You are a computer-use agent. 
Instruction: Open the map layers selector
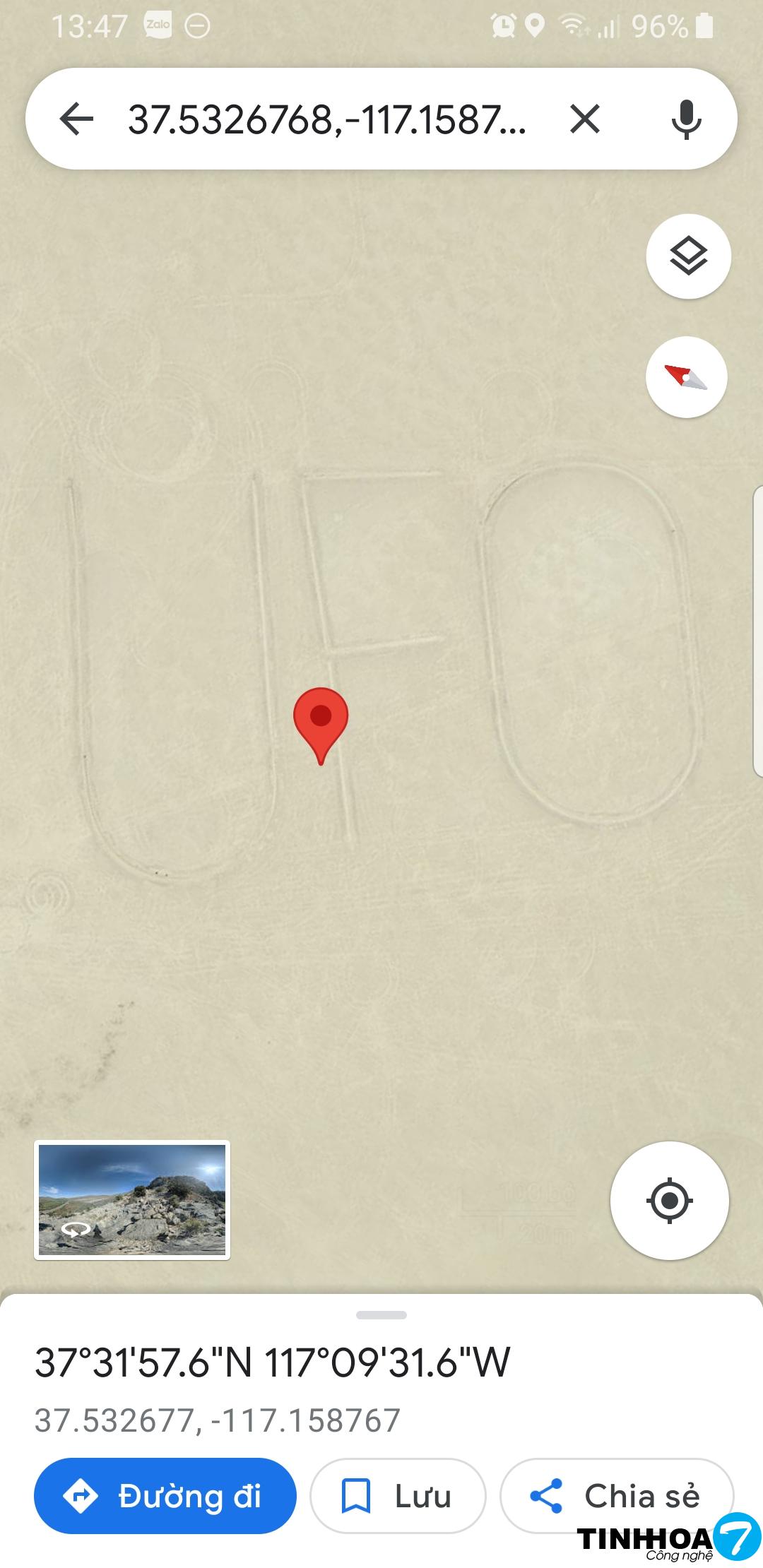688,256
